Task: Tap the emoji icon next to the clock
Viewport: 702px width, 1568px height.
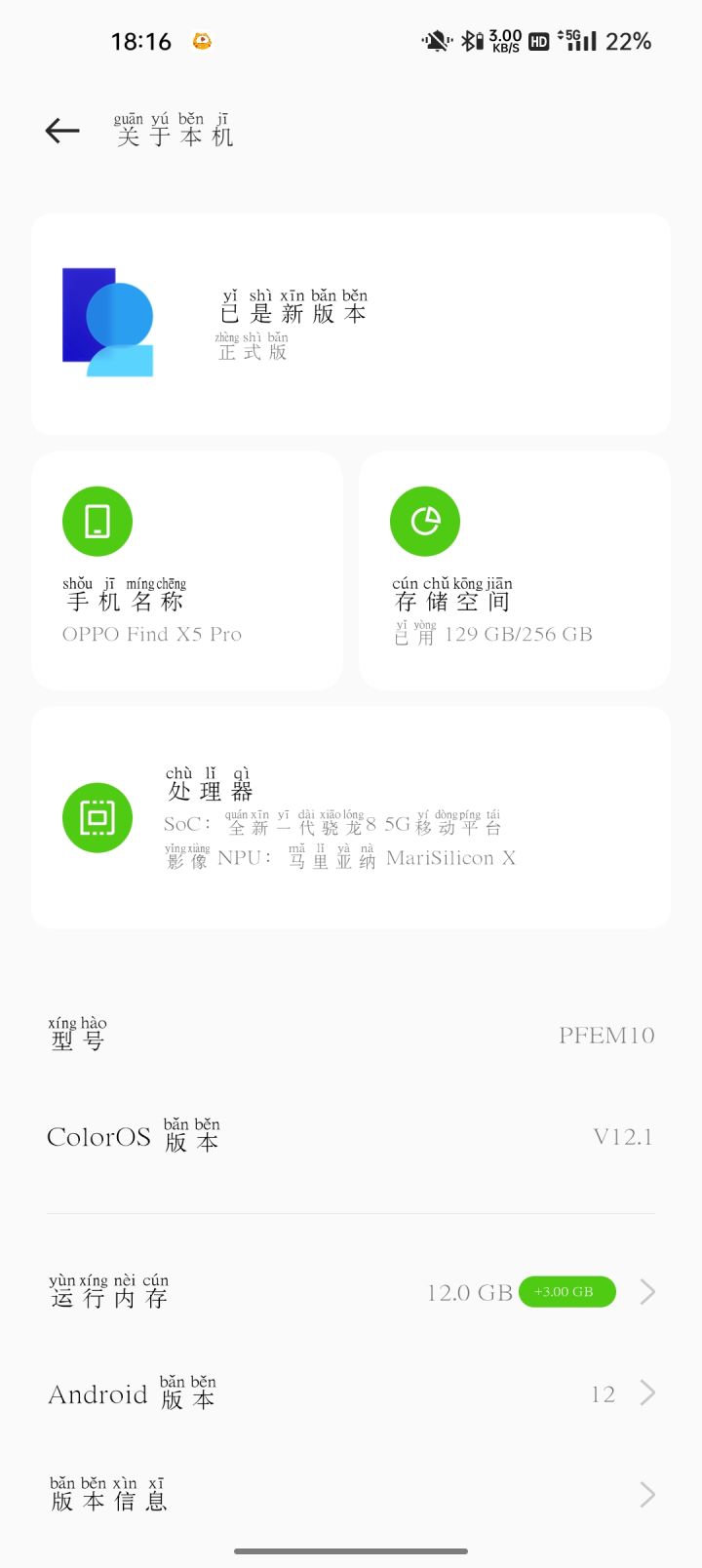Action: pos(200,41)
